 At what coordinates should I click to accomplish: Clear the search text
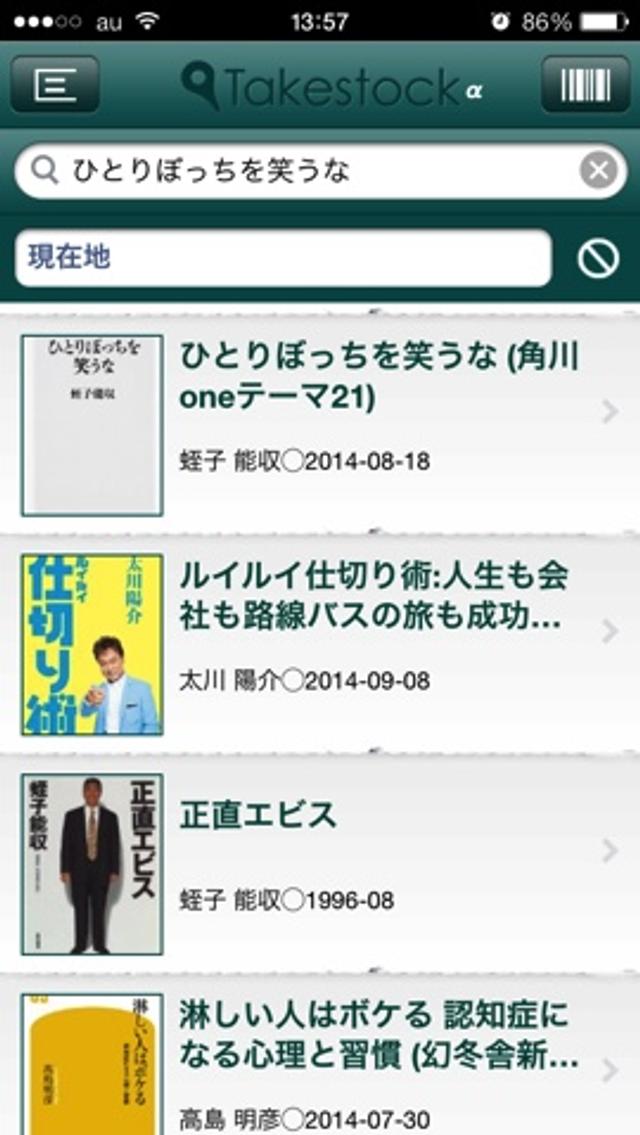(x=598, y=172)
